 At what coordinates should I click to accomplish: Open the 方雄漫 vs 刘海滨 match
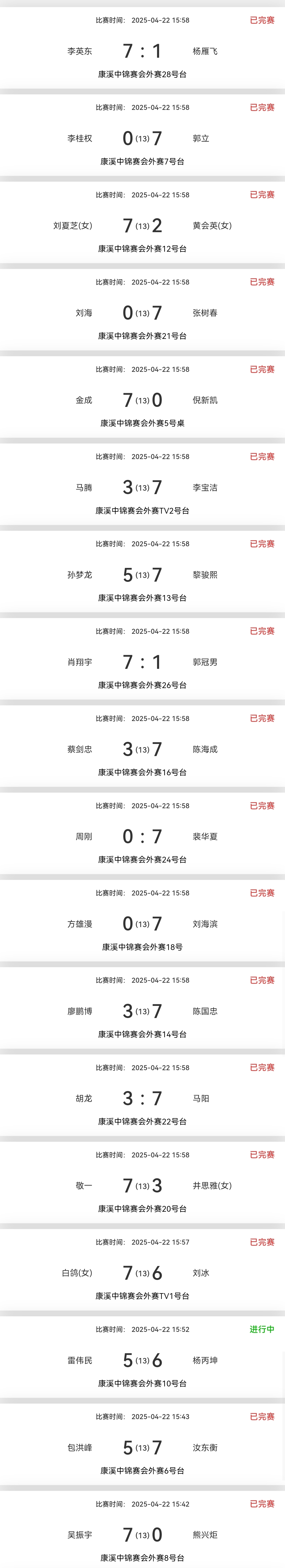coord(142,924)
